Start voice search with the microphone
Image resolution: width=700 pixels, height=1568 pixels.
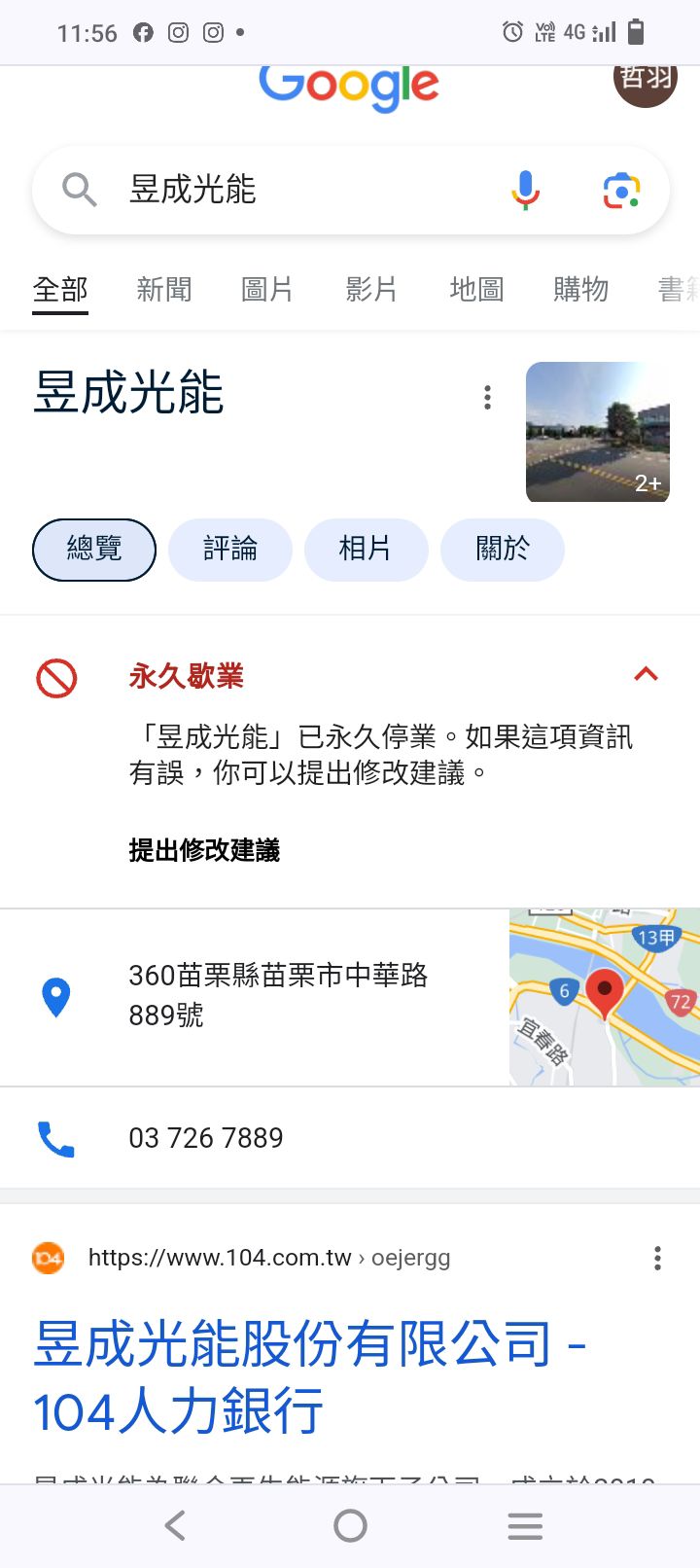click(525, 190)
